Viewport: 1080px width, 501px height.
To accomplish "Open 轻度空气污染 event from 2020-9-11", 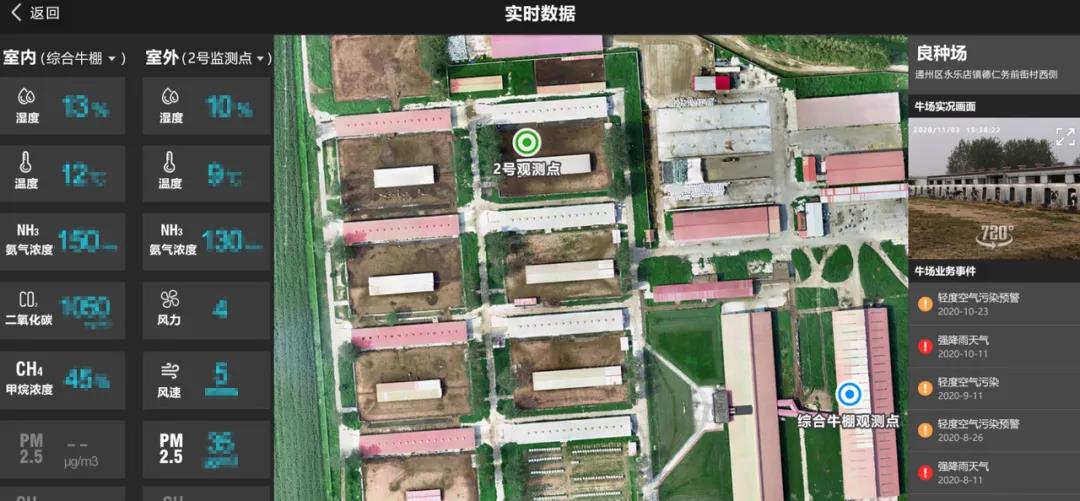I will point(993,388).
